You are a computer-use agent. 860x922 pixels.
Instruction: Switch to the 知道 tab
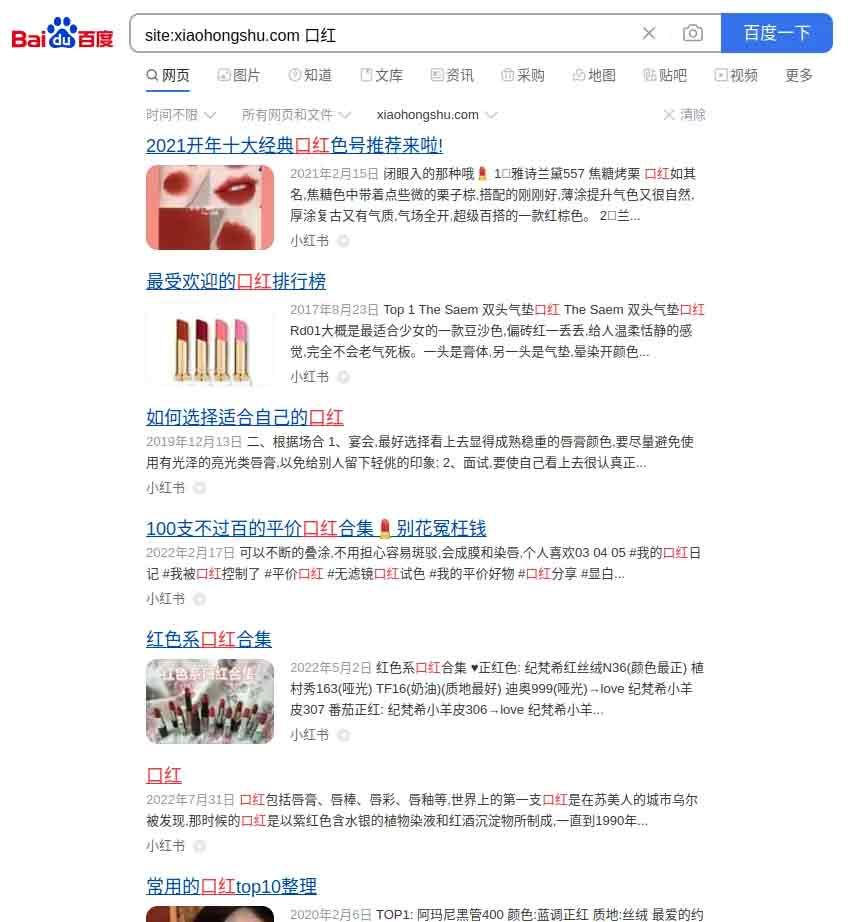coord(310,75)
